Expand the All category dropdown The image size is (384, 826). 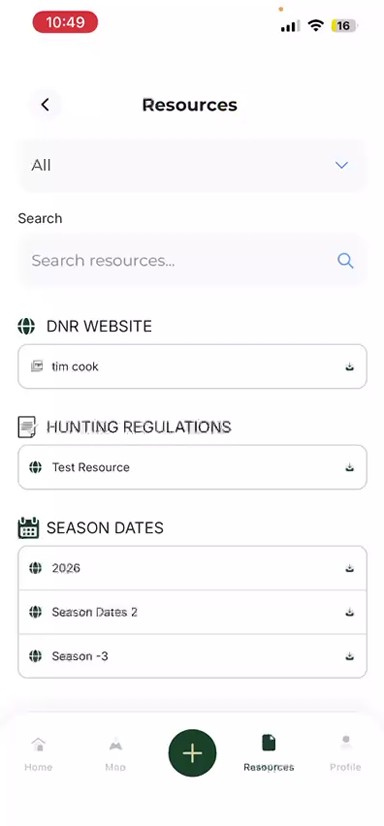click(x=192, y=165)
